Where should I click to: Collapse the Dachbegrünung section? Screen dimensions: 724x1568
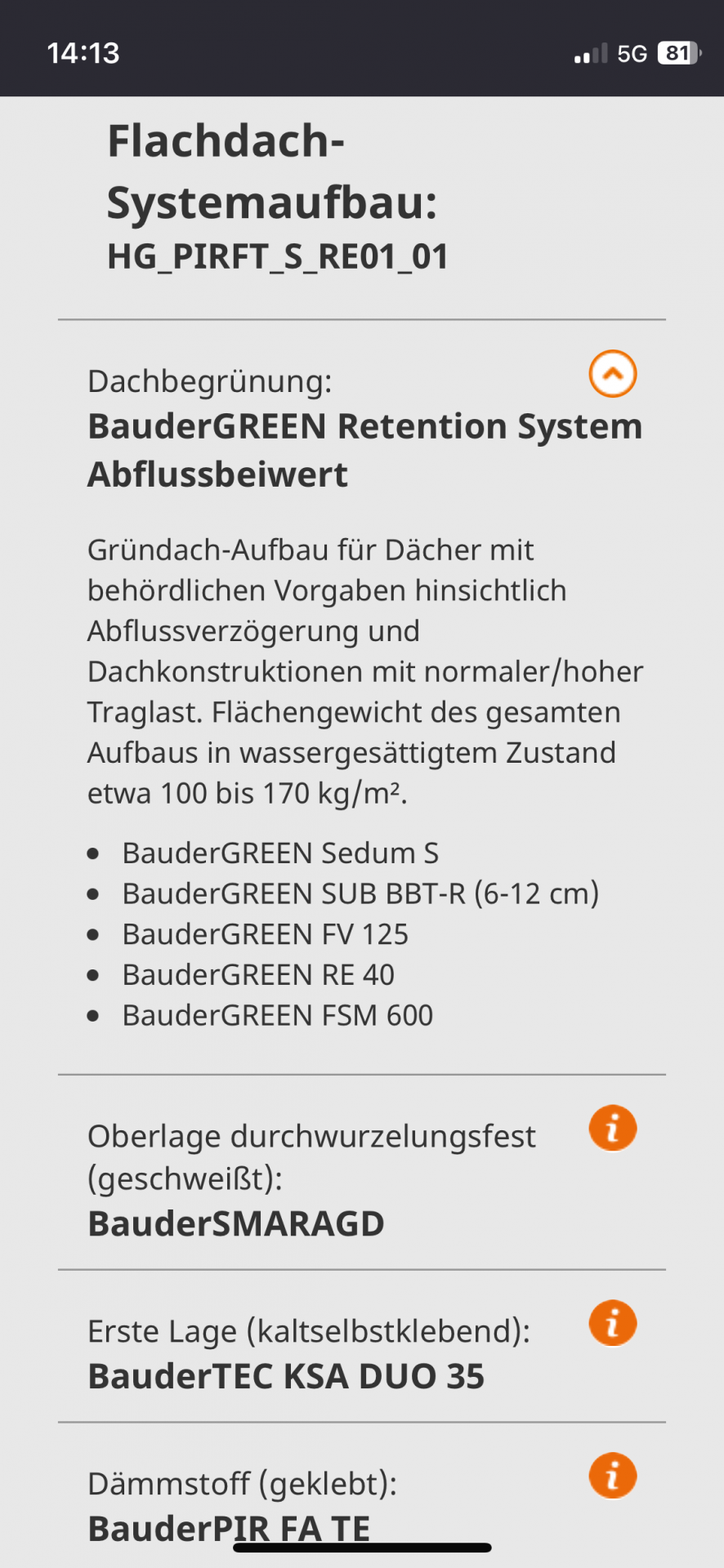612,374
